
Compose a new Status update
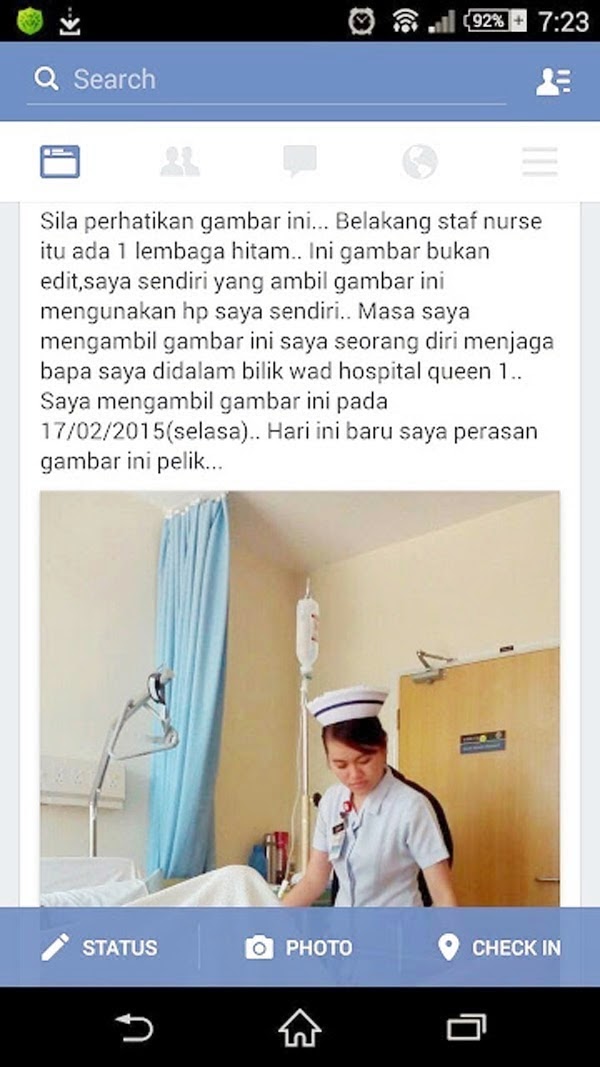click(99, 947)
